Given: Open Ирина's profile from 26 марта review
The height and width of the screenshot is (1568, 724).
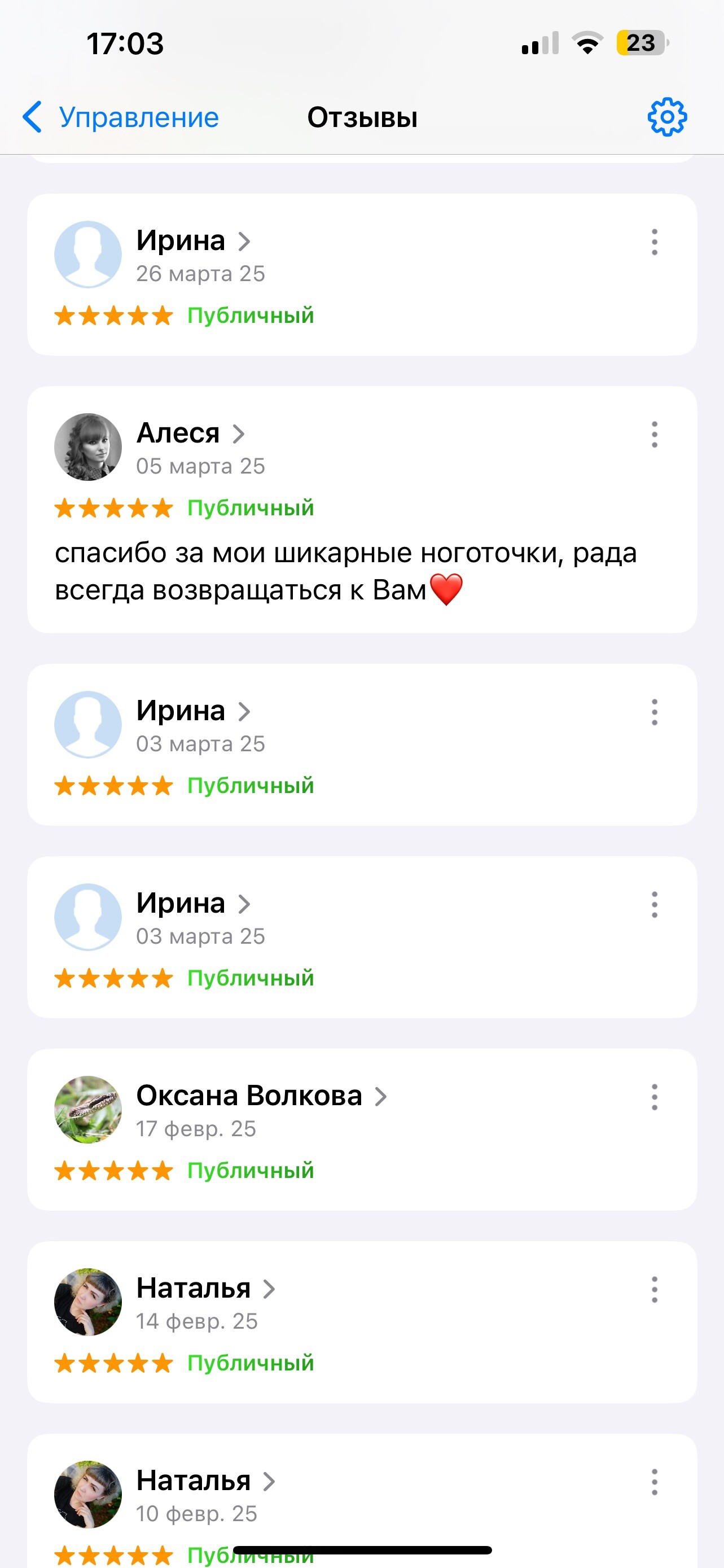Looking at the screenshot, I should coord(192,241).
